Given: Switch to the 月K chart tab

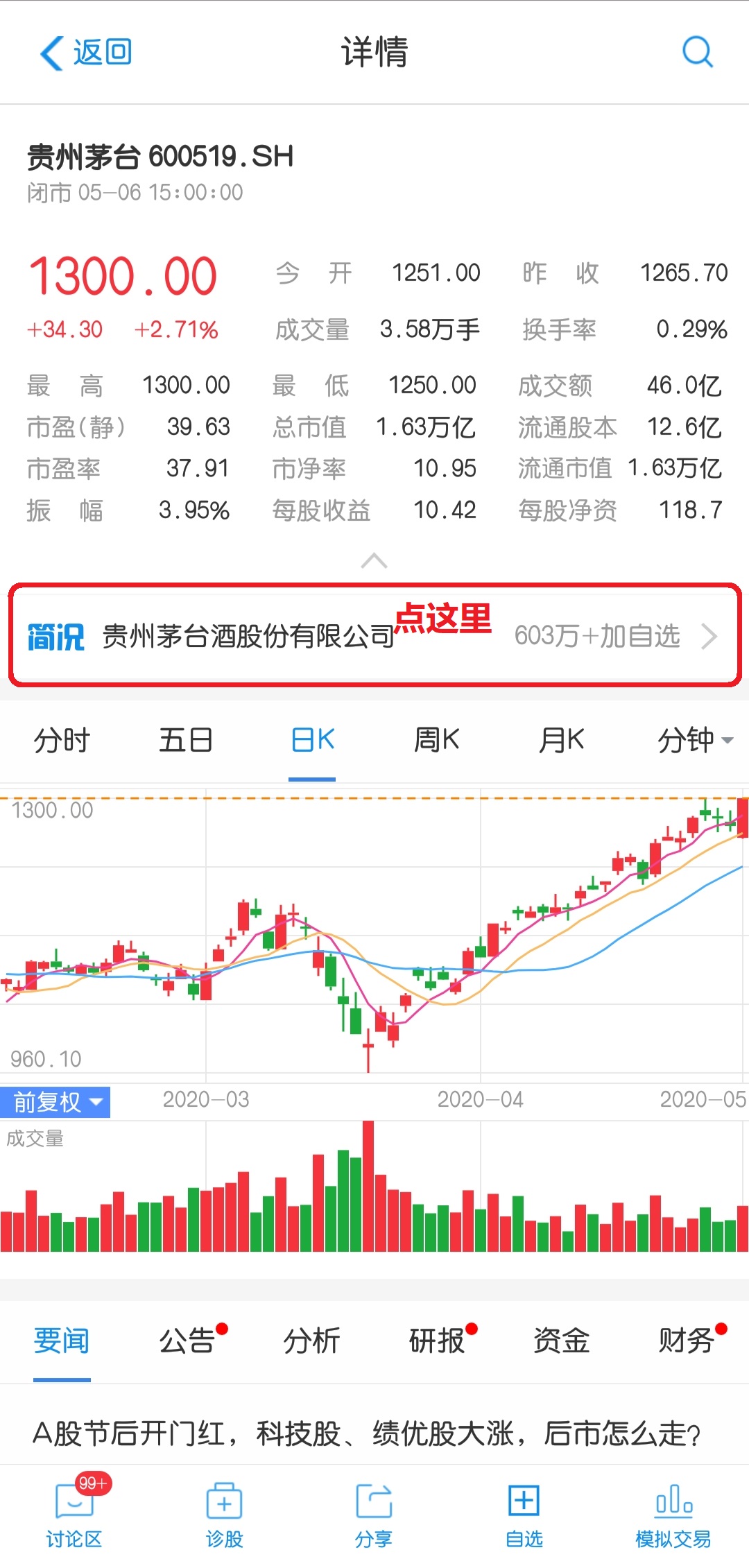Looking at the screenshot, I should pyautogui.click(x=560, y=740).
